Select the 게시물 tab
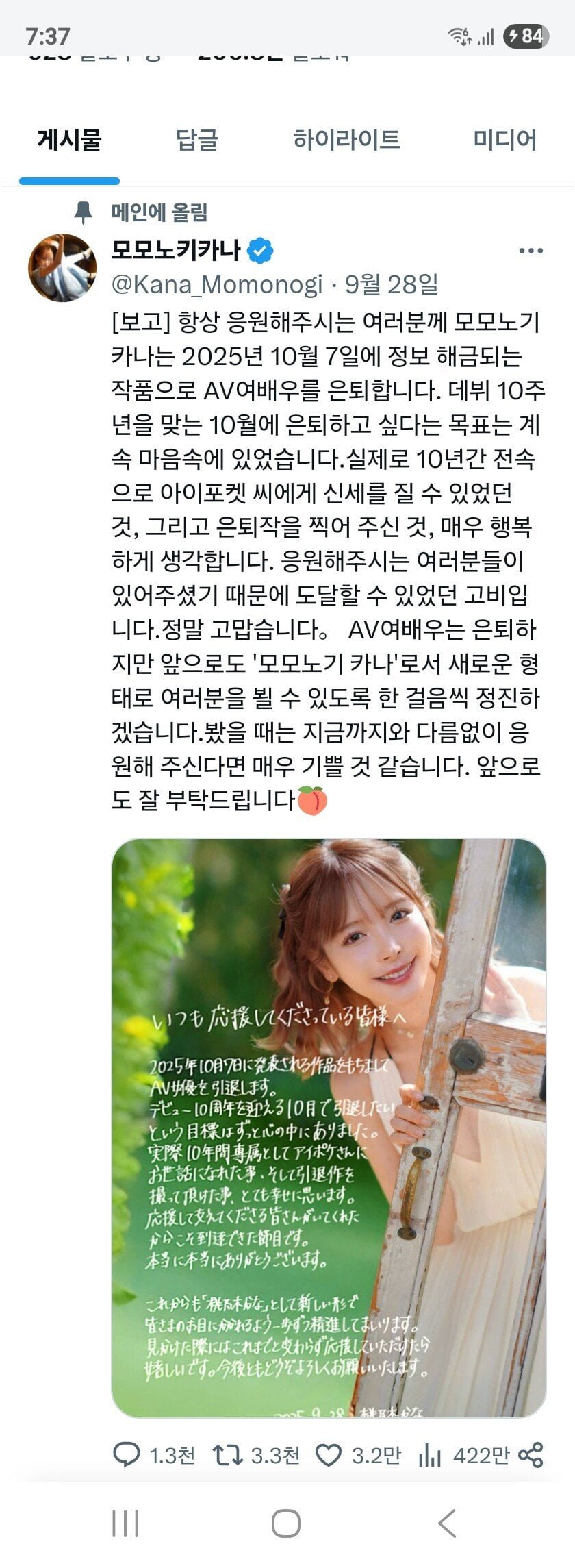 [69, 140]
